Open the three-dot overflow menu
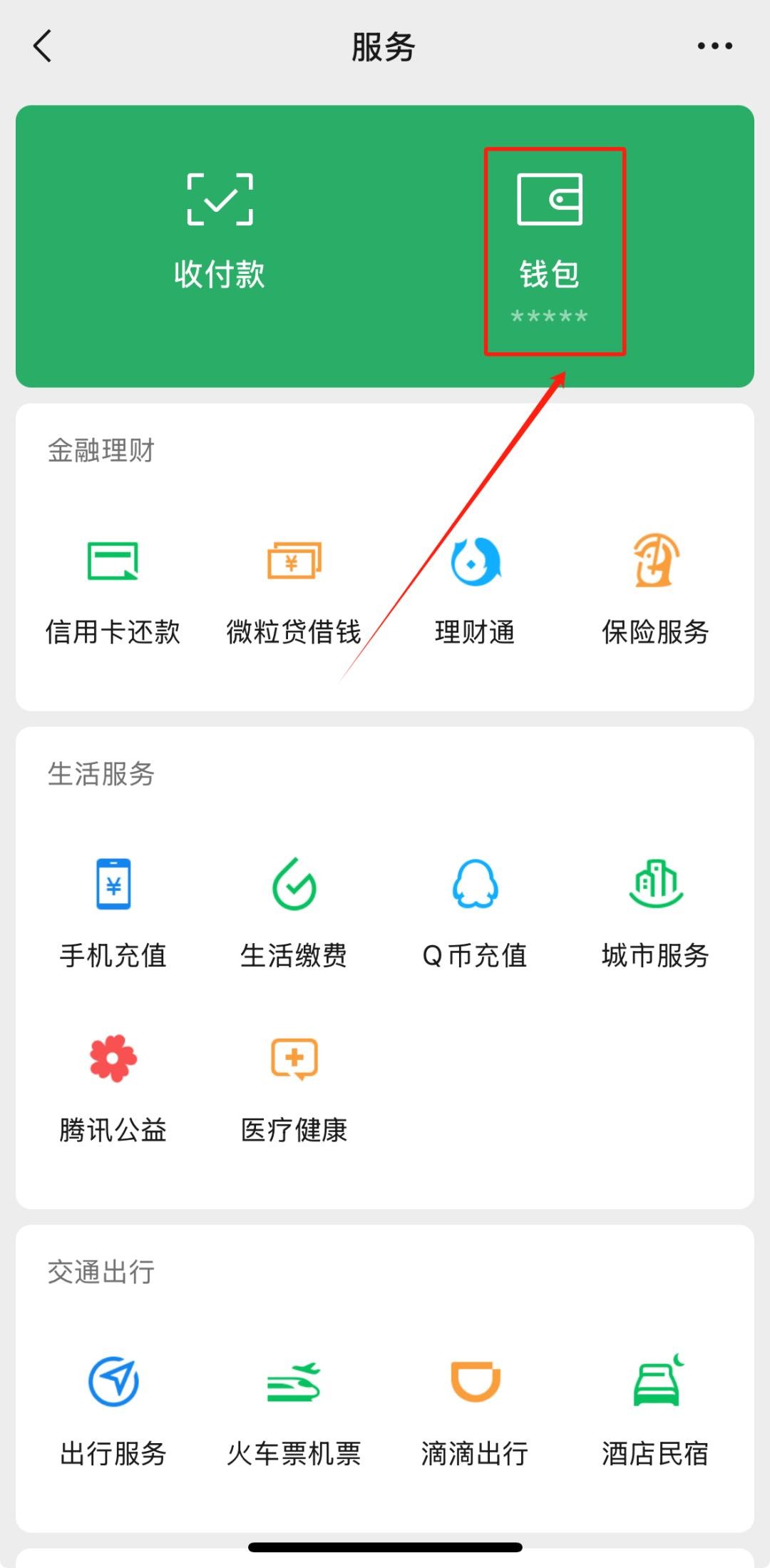Screen dimensions: 770x1568 714,46
